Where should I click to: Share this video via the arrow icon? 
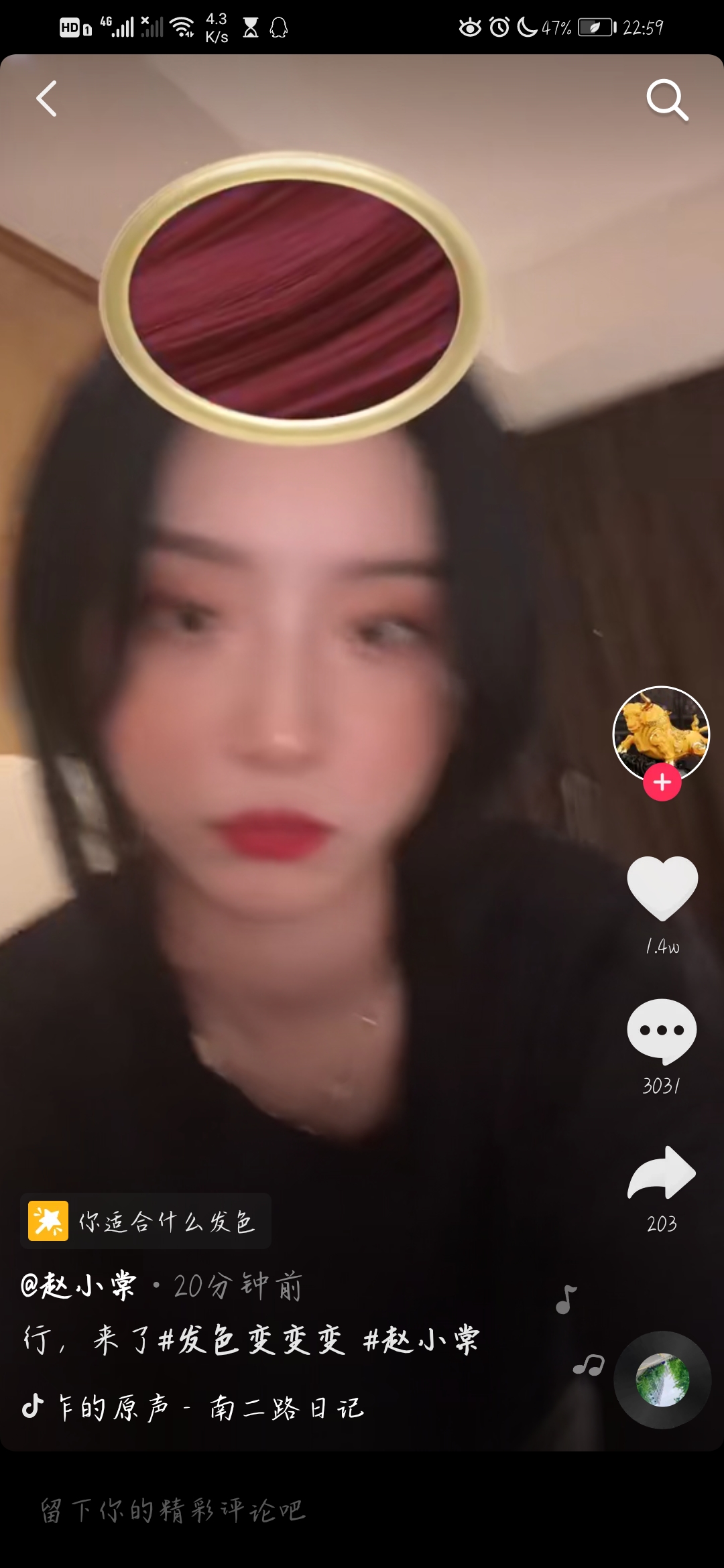point(662,1173)
